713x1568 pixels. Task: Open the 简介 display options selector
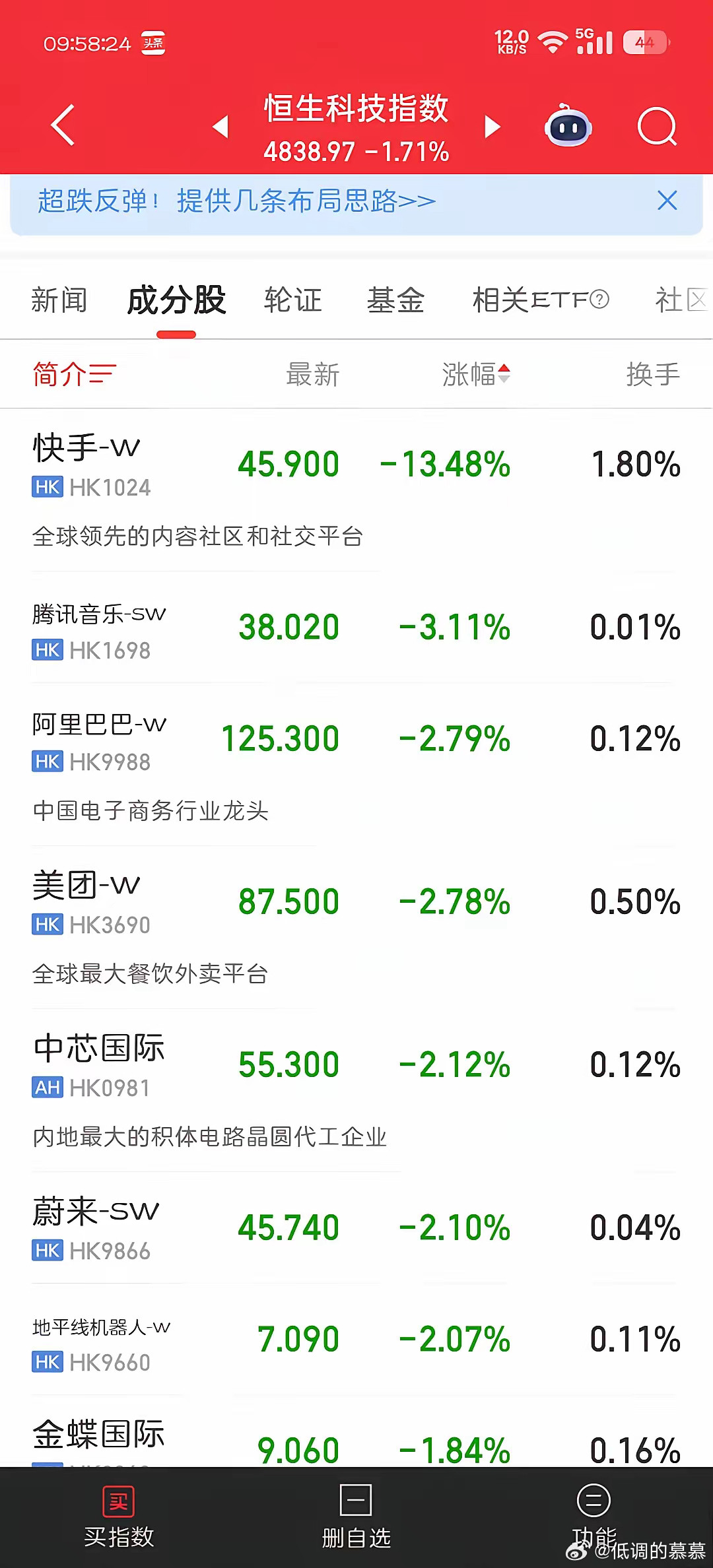(x=74, y=374)
